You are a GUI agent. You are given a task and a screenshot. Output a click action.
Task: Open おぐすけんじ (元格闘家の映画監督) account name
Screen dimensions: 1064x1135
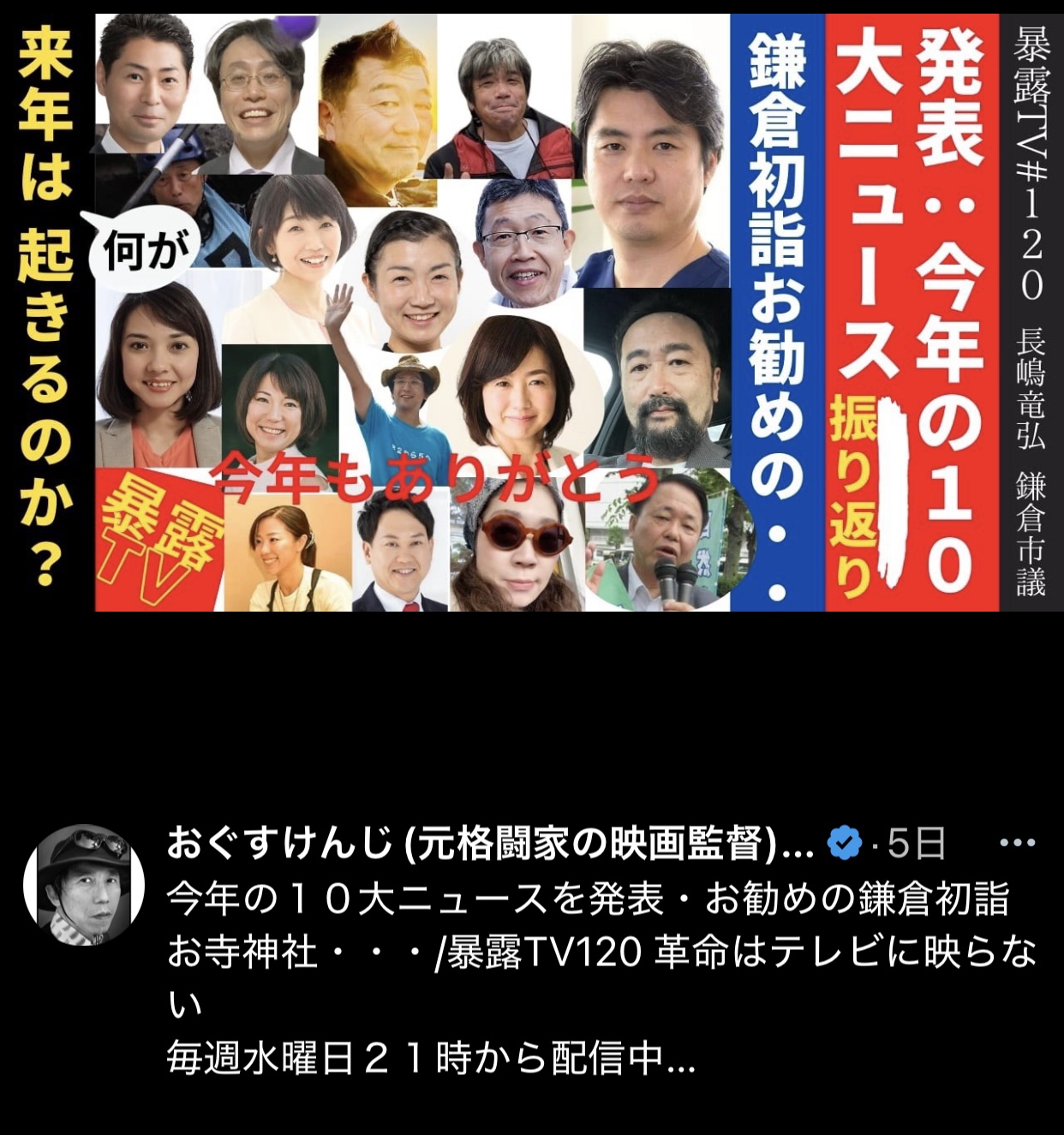pyautogui.click(x=489, y=844)
